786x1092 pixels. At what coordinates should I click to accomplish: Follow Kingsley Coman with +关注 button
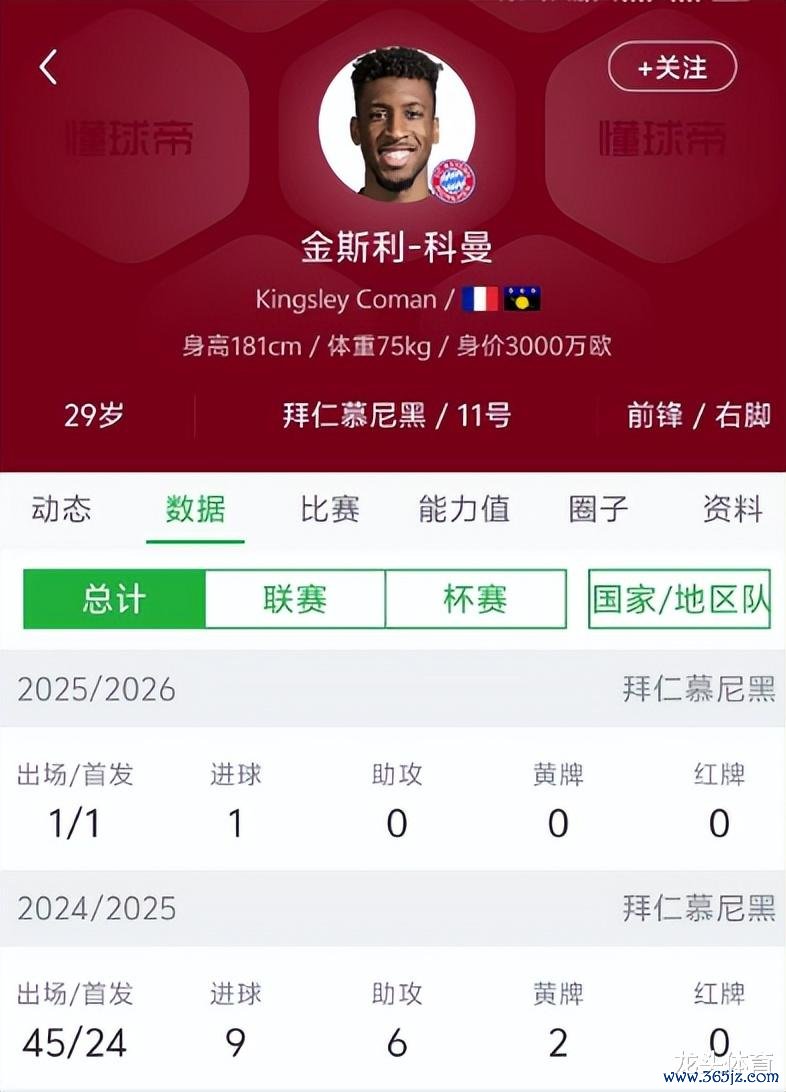tap(672, 67)
